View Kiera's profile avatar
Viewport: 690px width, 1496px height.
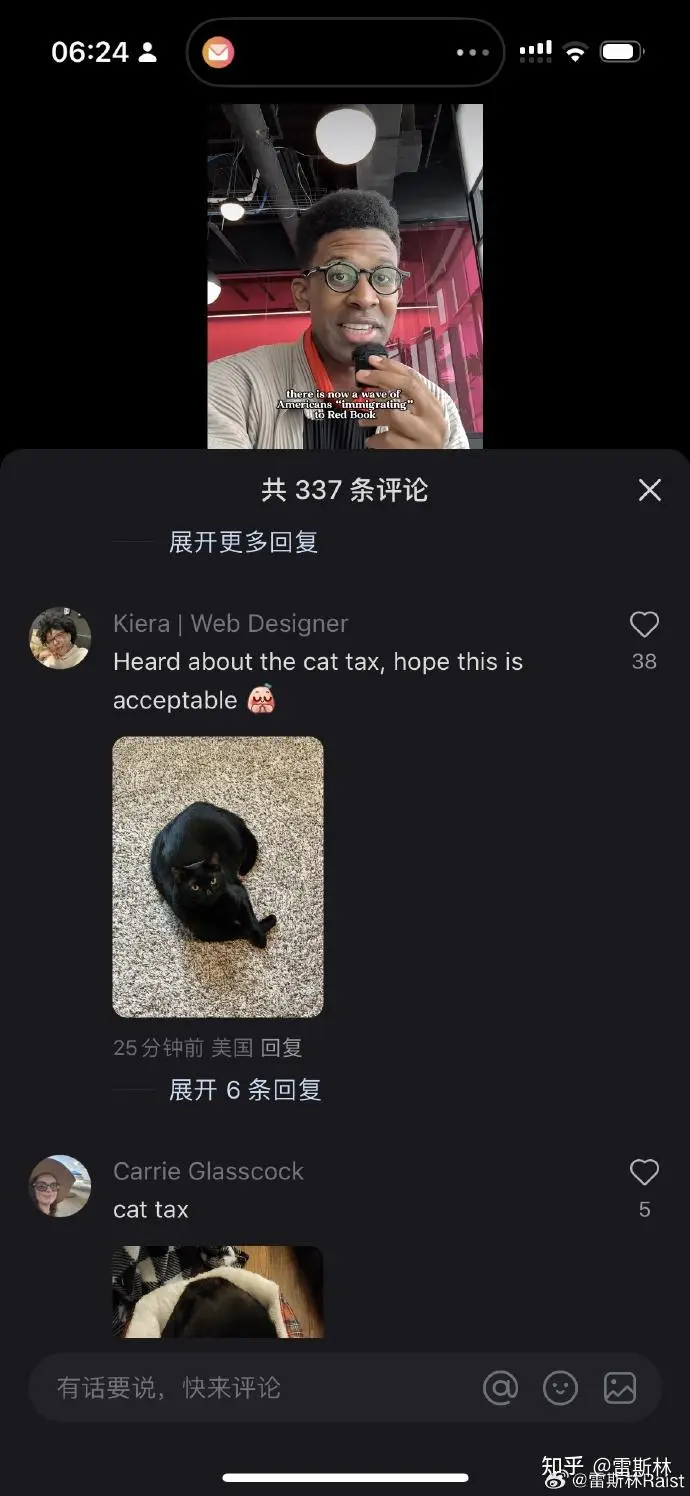[x=60, y=638]
